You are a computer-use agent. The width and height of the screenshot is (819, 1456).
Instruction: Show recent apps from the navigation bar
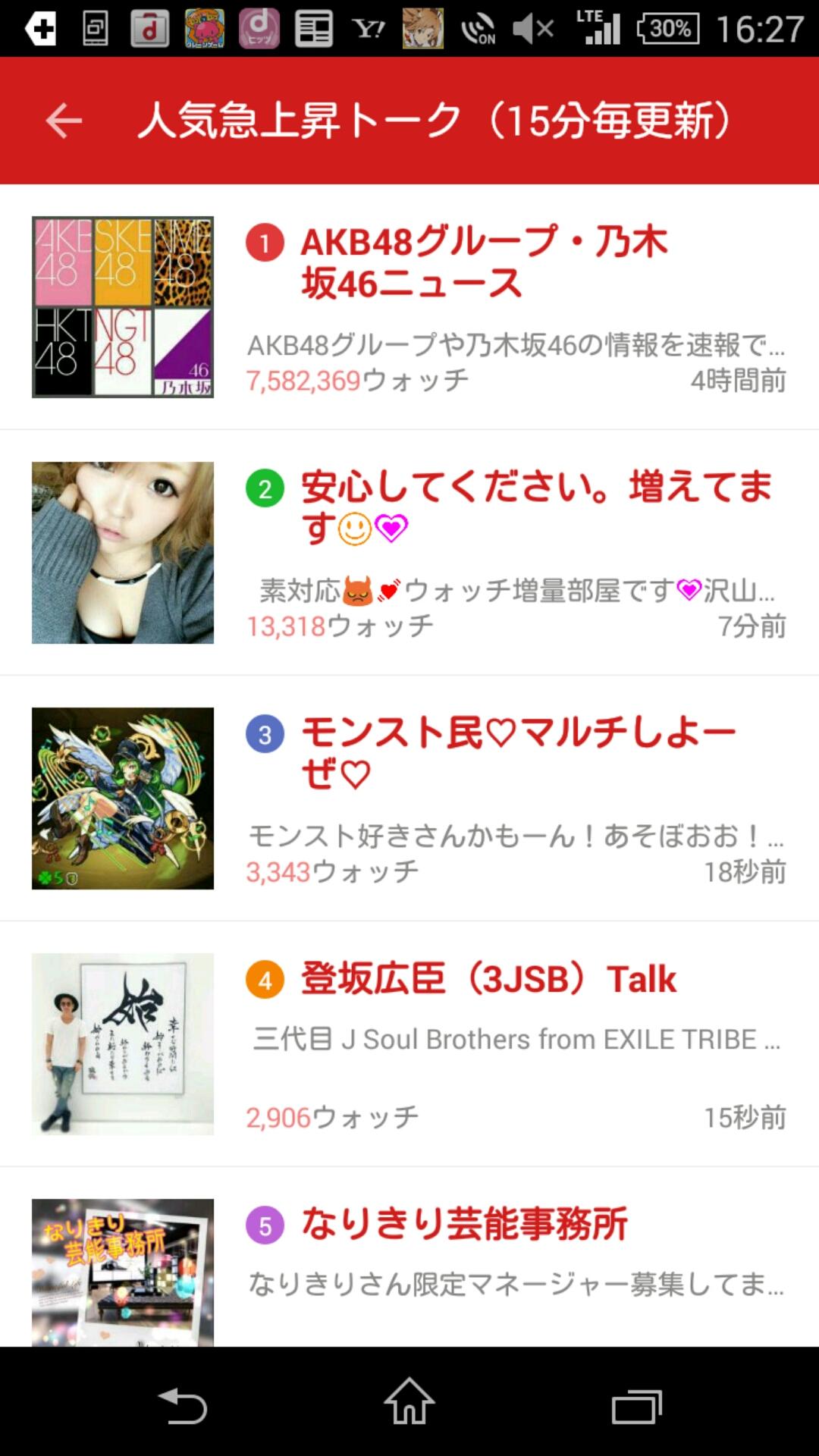click(x=636, y=1406)
